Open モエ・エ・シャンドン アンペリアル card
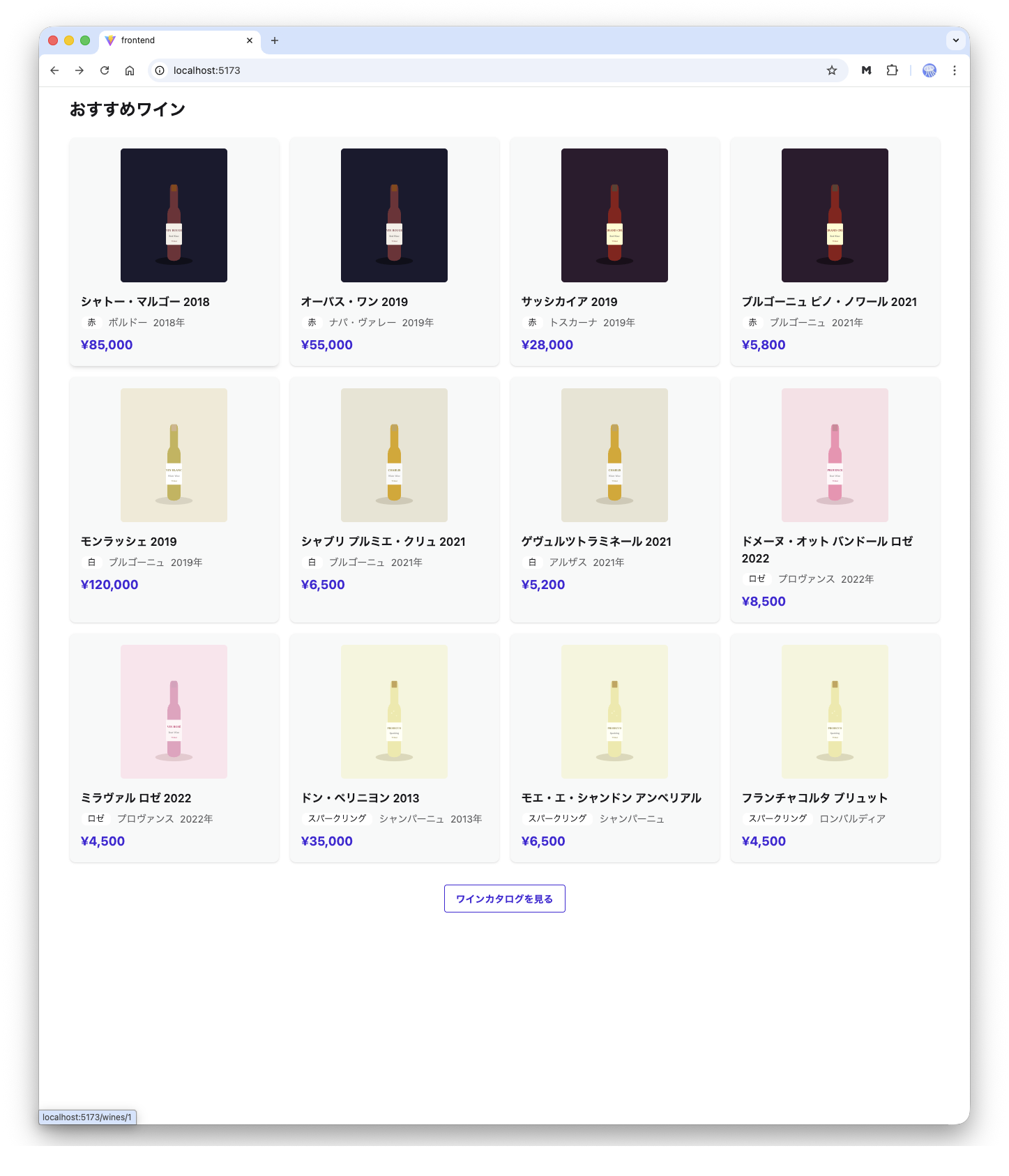1009x1176 pixels. tap(614, 747)
